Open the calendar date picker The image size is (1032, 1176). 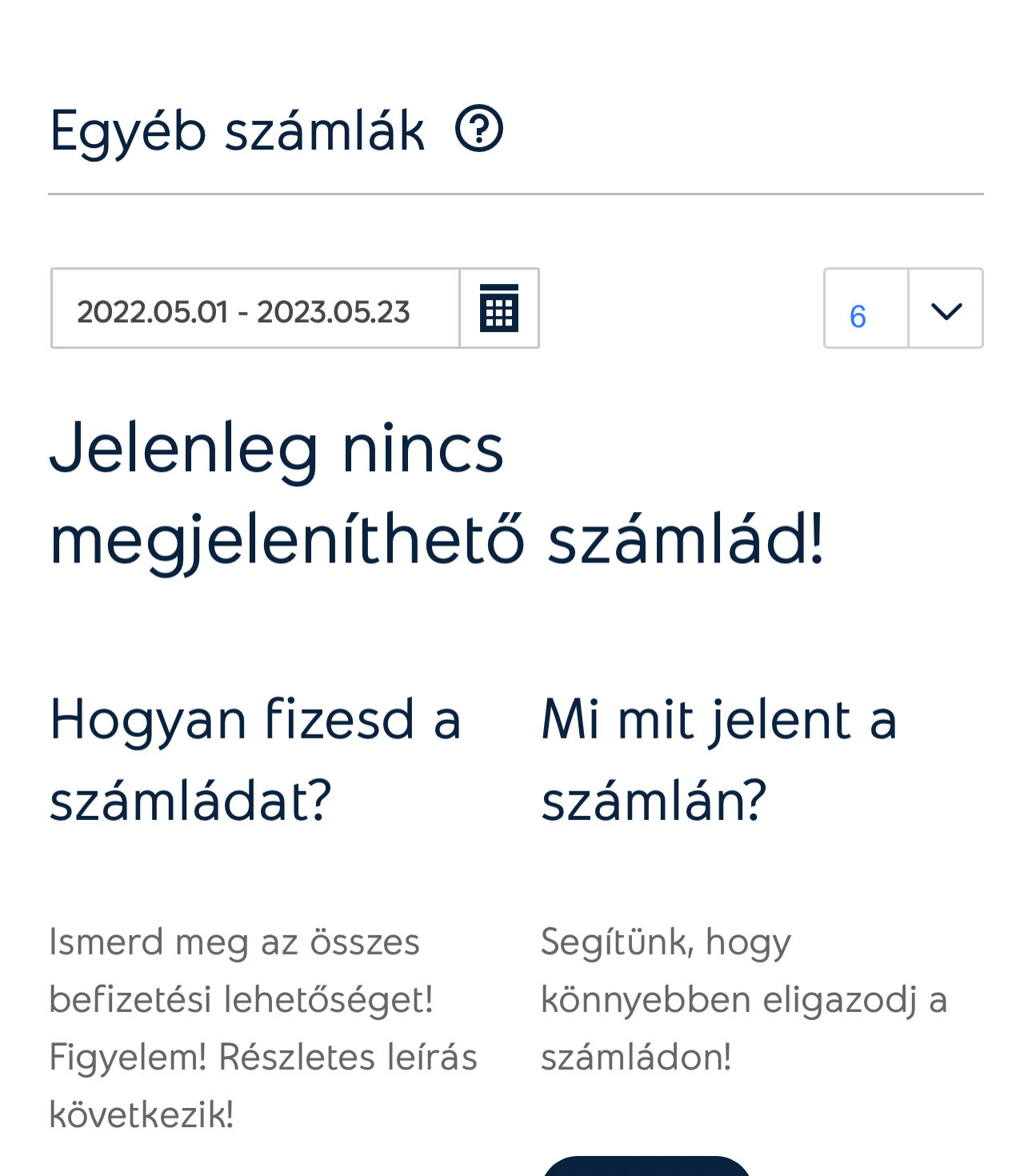click(x=499, y=309)
